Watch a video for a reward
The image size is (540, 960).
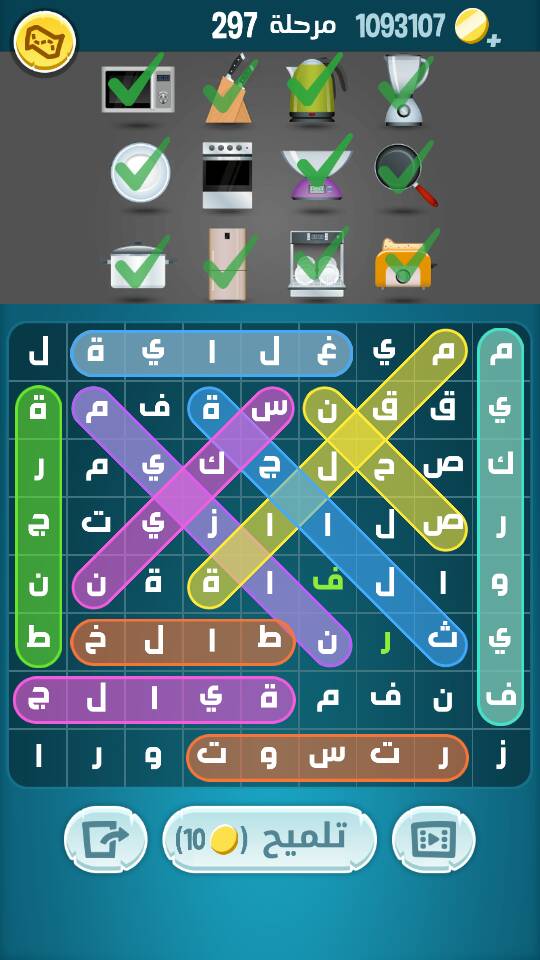tap(433, 839)
